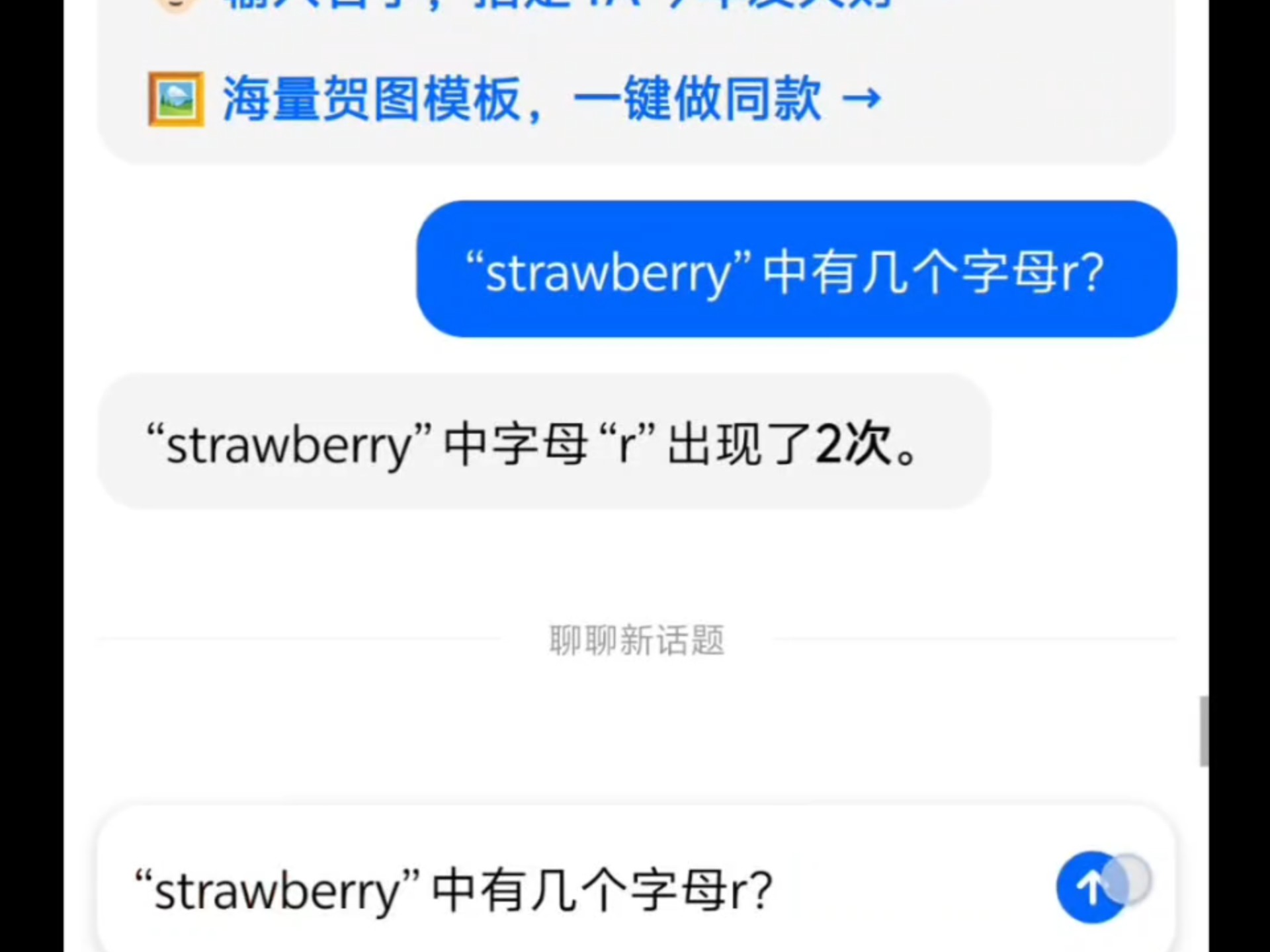Screen dimensions: 1270x952
Task: Send the strawberry question with the arrow button
Action: pyautogui.click(x=1092, y=887)
